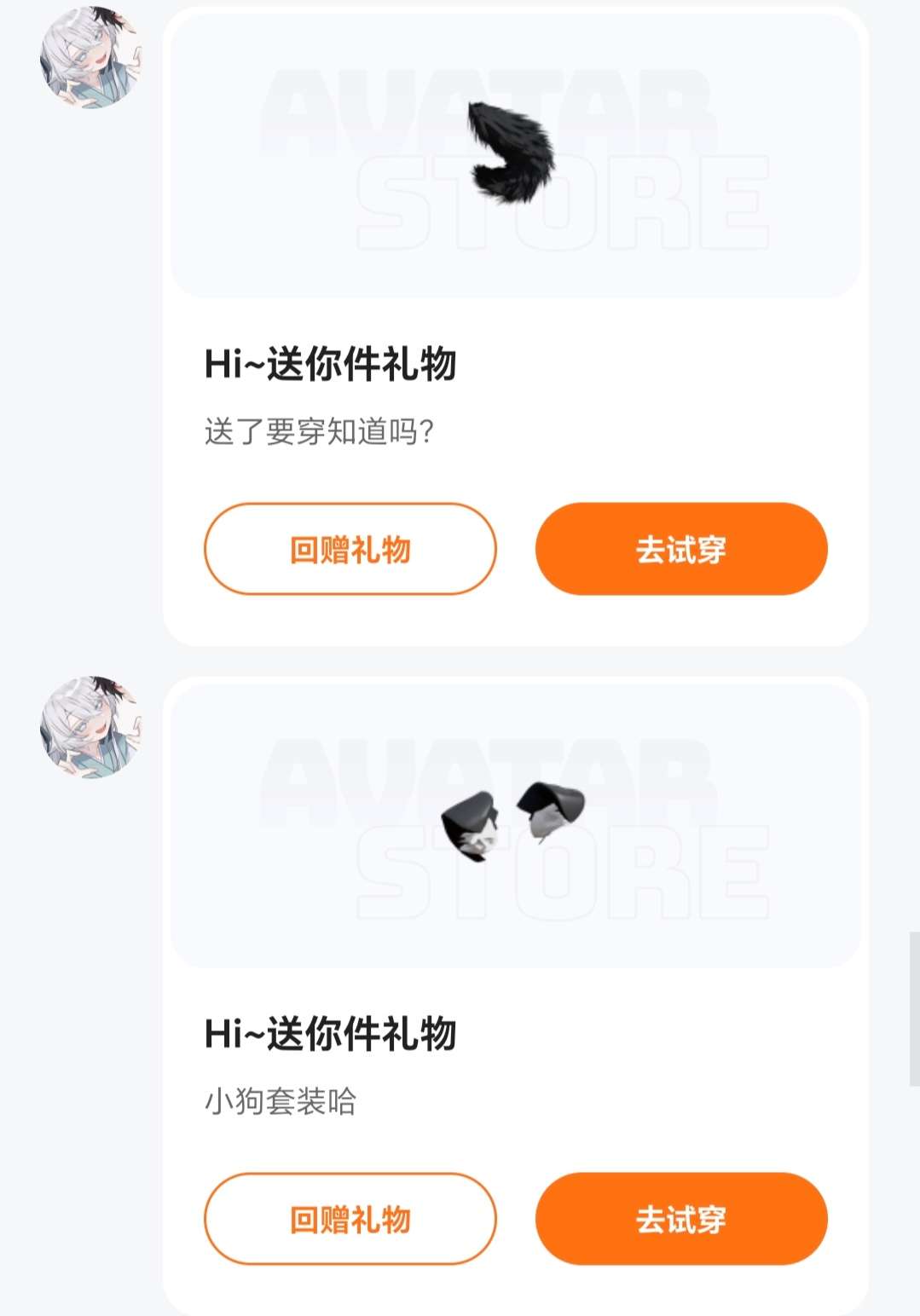Open sender's avatar beside the black tail gift
The image size is (920, 1316).
pyautogui.click(x=91, y=58)
